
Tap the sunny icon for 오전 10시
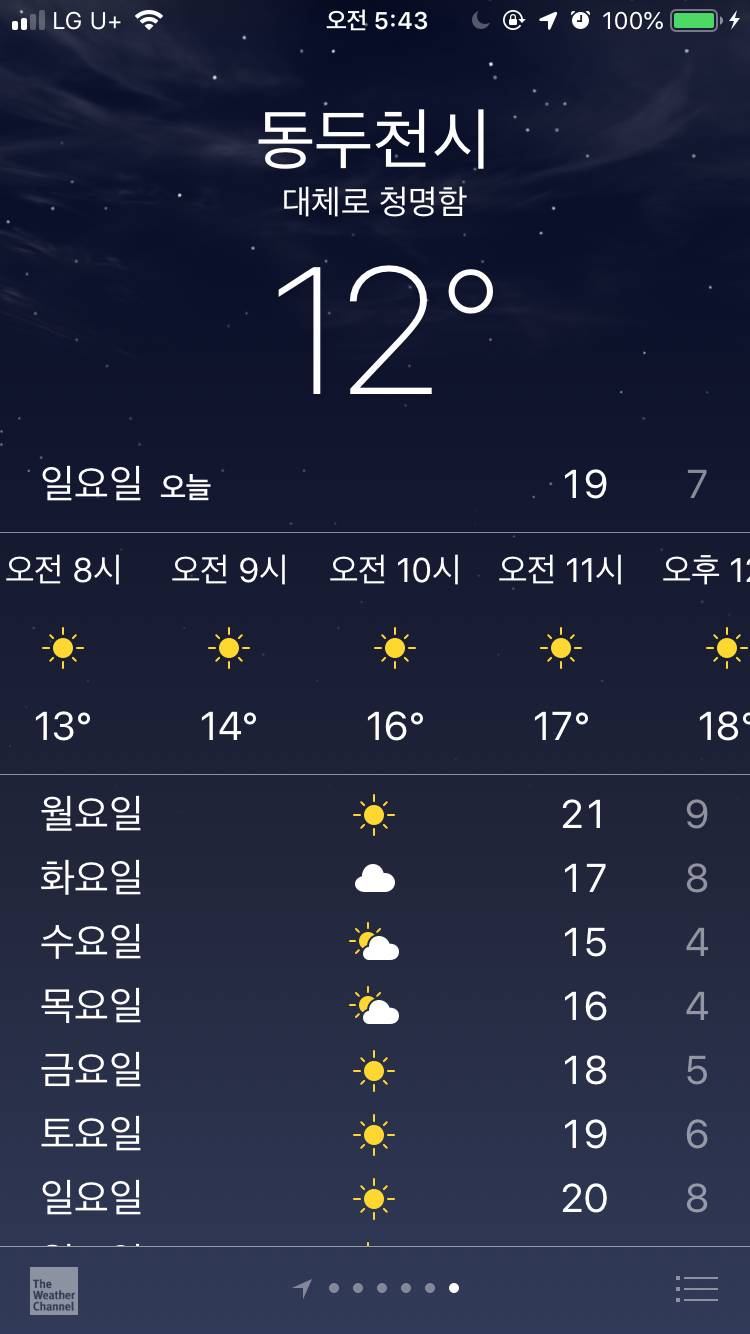click(394, 646)
